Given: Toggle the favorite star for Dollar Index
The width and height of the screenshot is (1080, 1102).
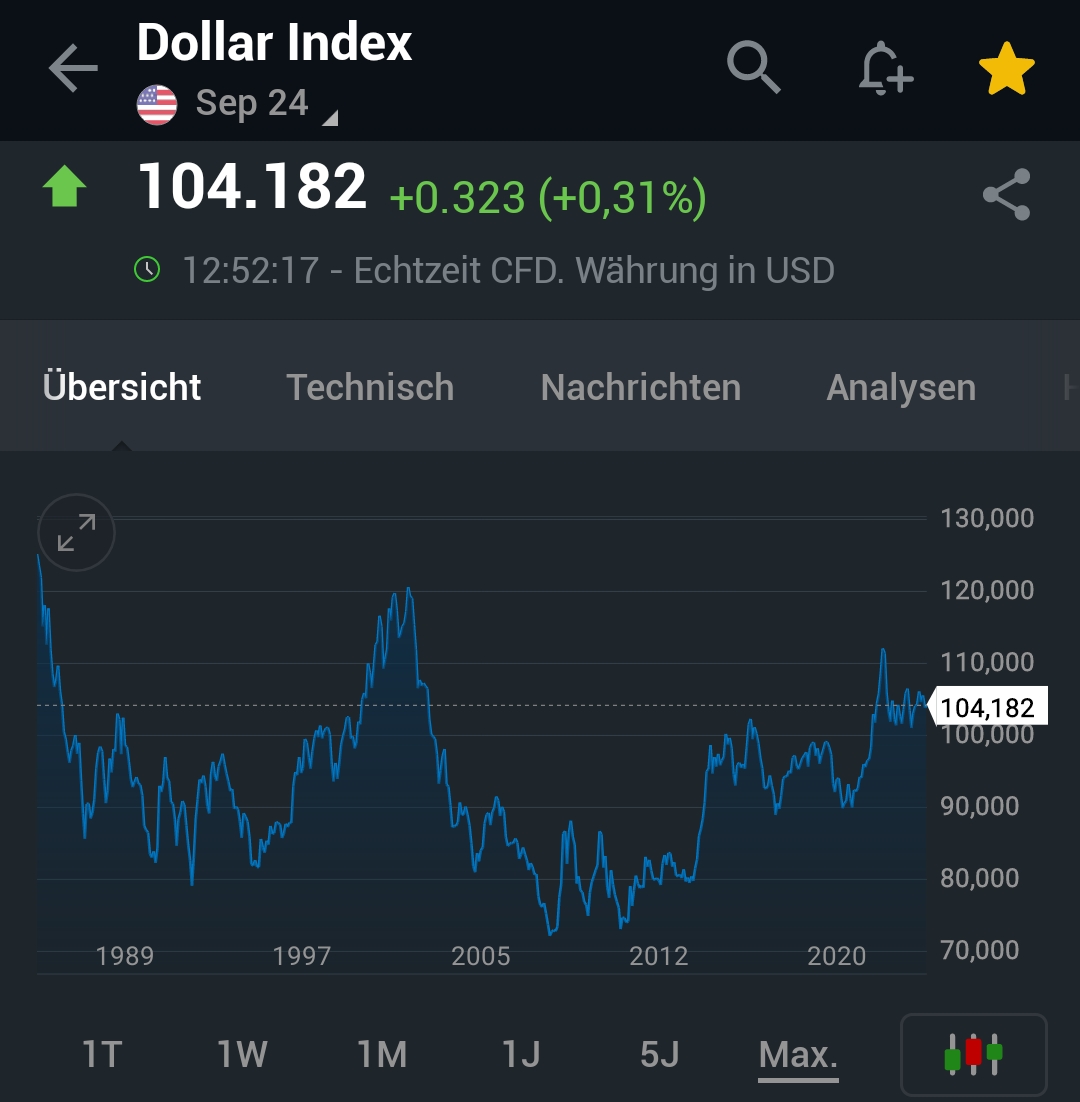Looking at the screenshot, I should pyautogui.click(x=1006, y=68).
